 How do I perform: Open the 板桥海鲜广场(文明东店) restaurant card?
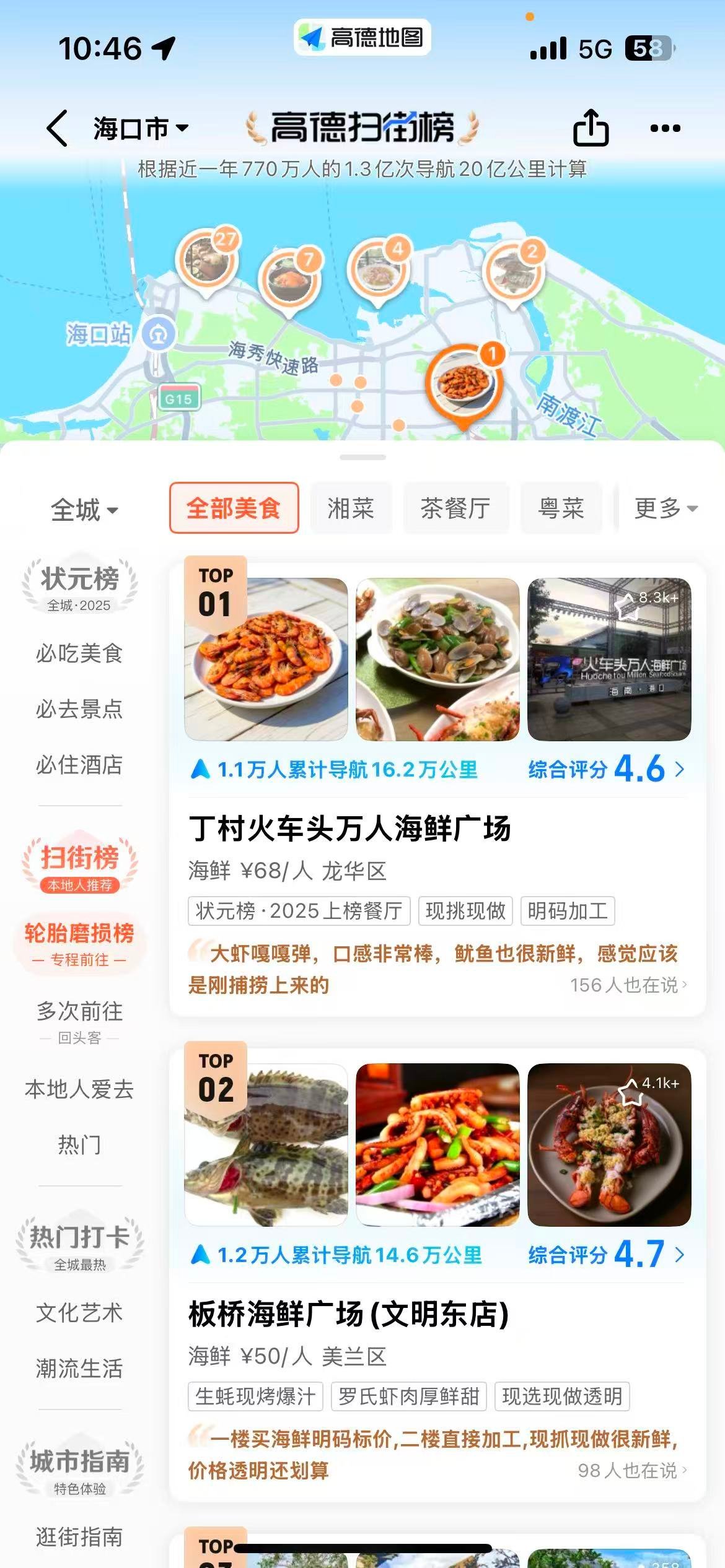[x=348, y=1314]
